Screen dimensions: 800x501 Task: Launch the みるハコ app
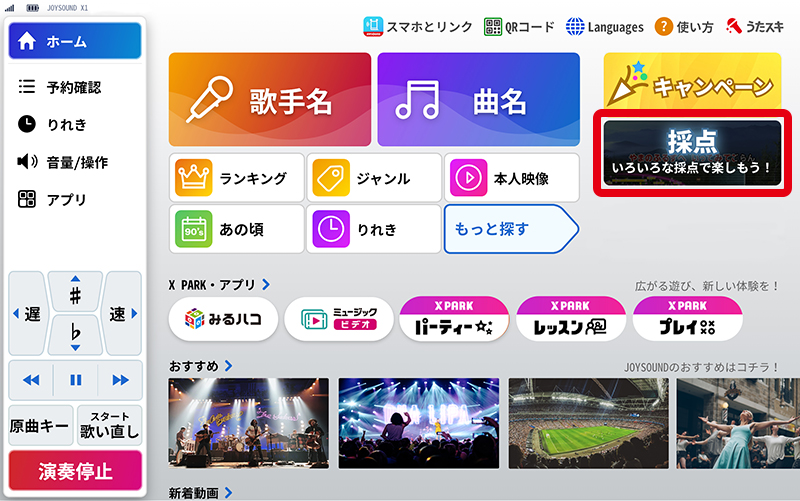click(223, 318)
